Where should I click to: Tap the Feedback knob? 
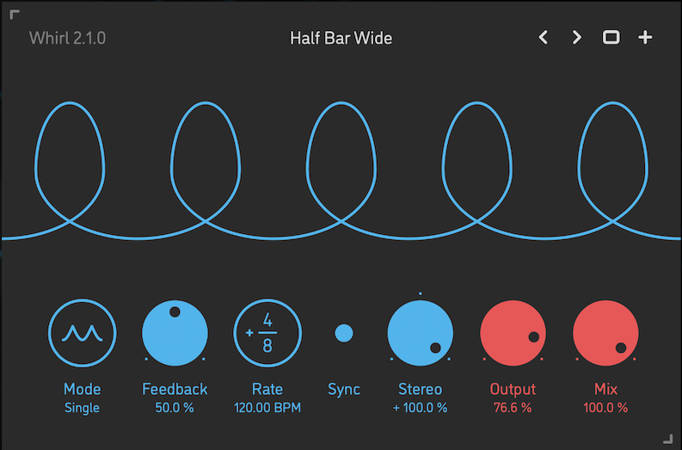(175, 334)
